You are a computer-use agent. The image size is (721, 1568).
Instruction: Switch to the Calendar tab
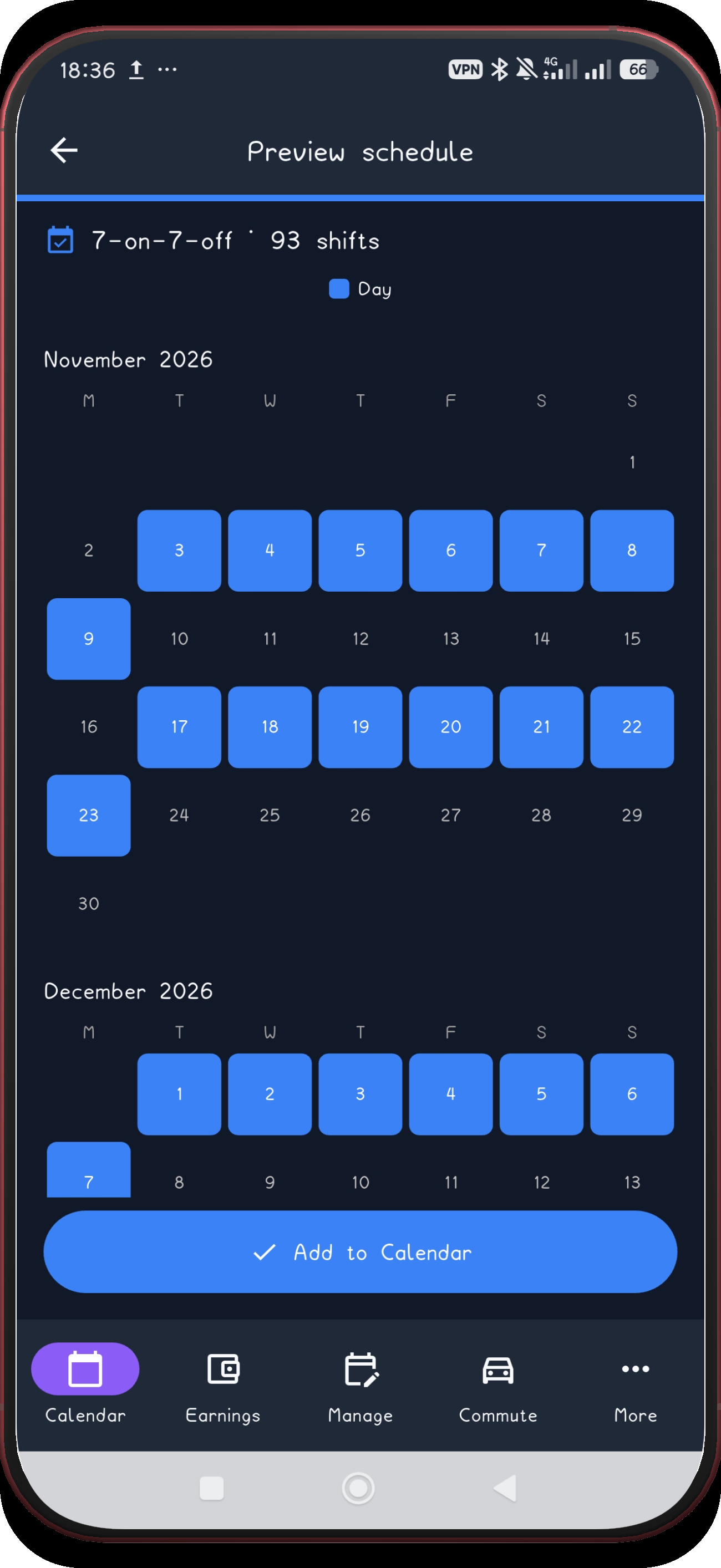coord(85,1383)
